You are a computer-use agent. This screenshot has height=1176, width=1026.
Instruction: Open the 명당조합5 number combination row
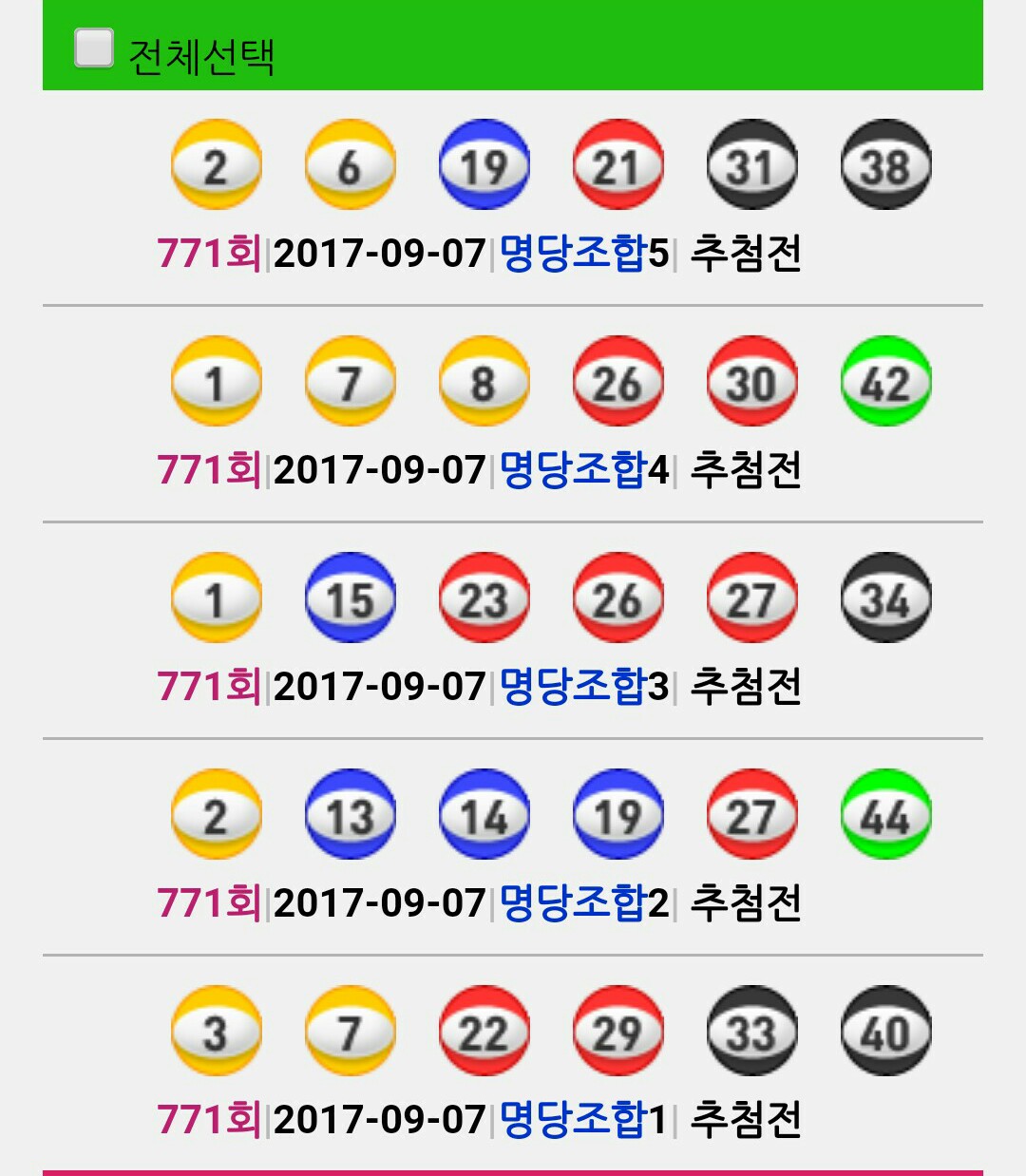(583, 254)
